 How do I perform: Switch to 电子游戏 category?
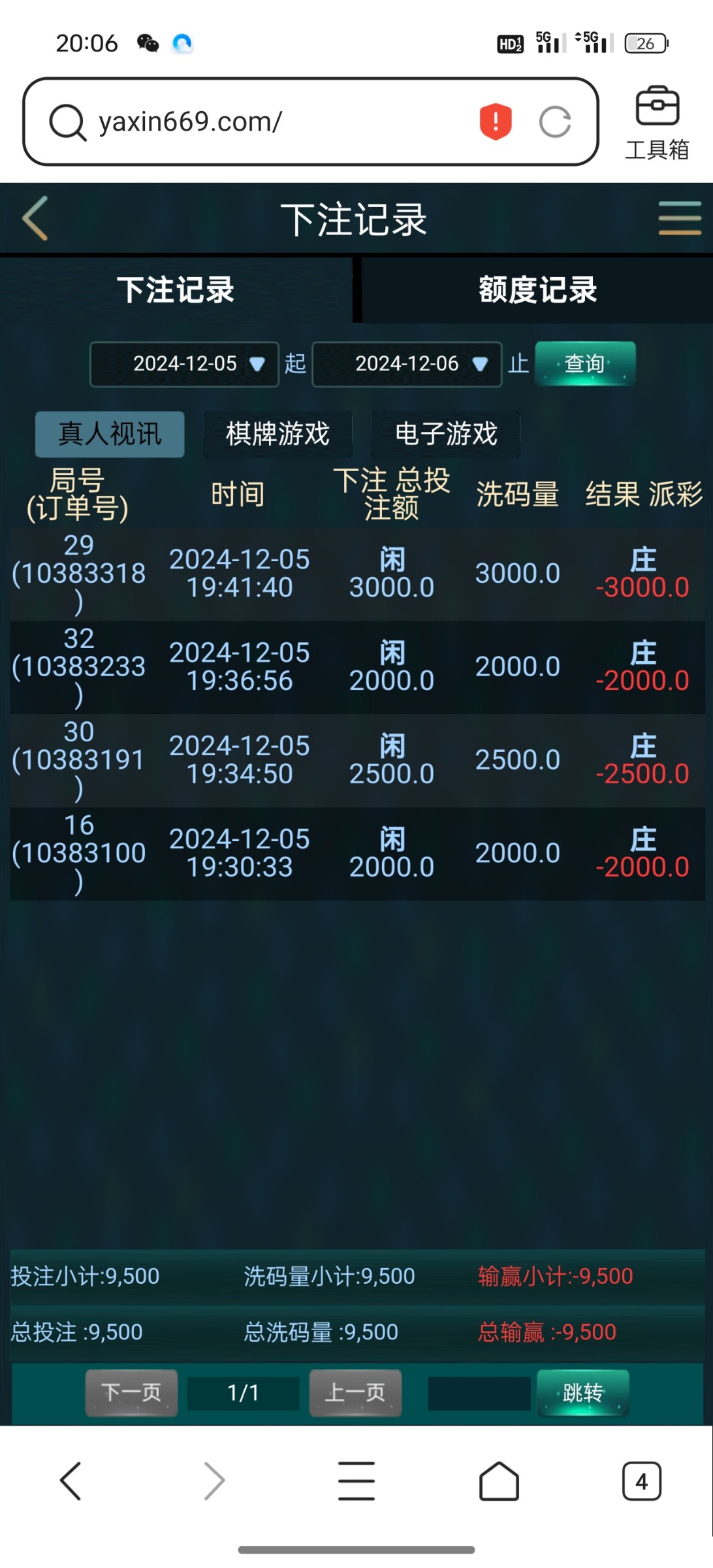point(446,434)
